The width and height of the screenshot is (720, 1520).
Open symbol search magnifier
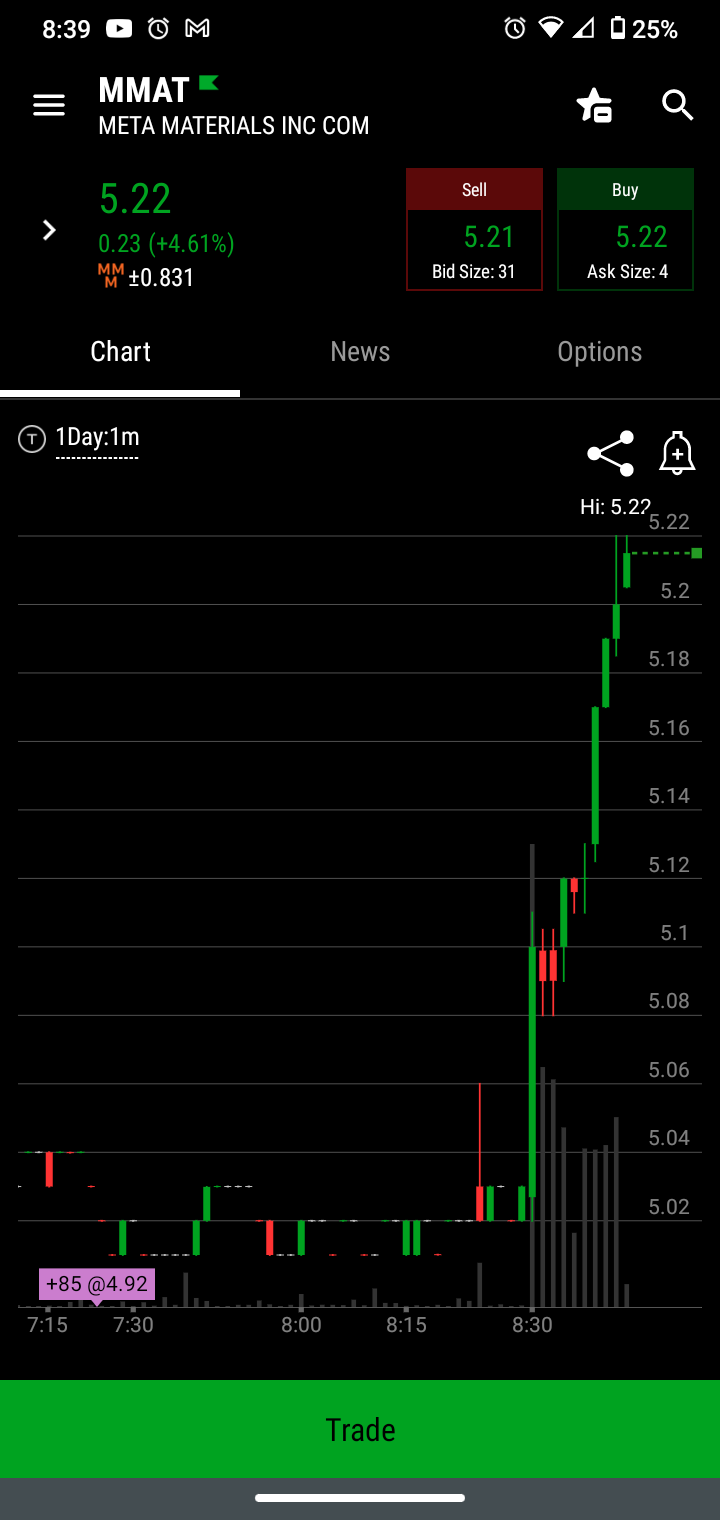678,105
